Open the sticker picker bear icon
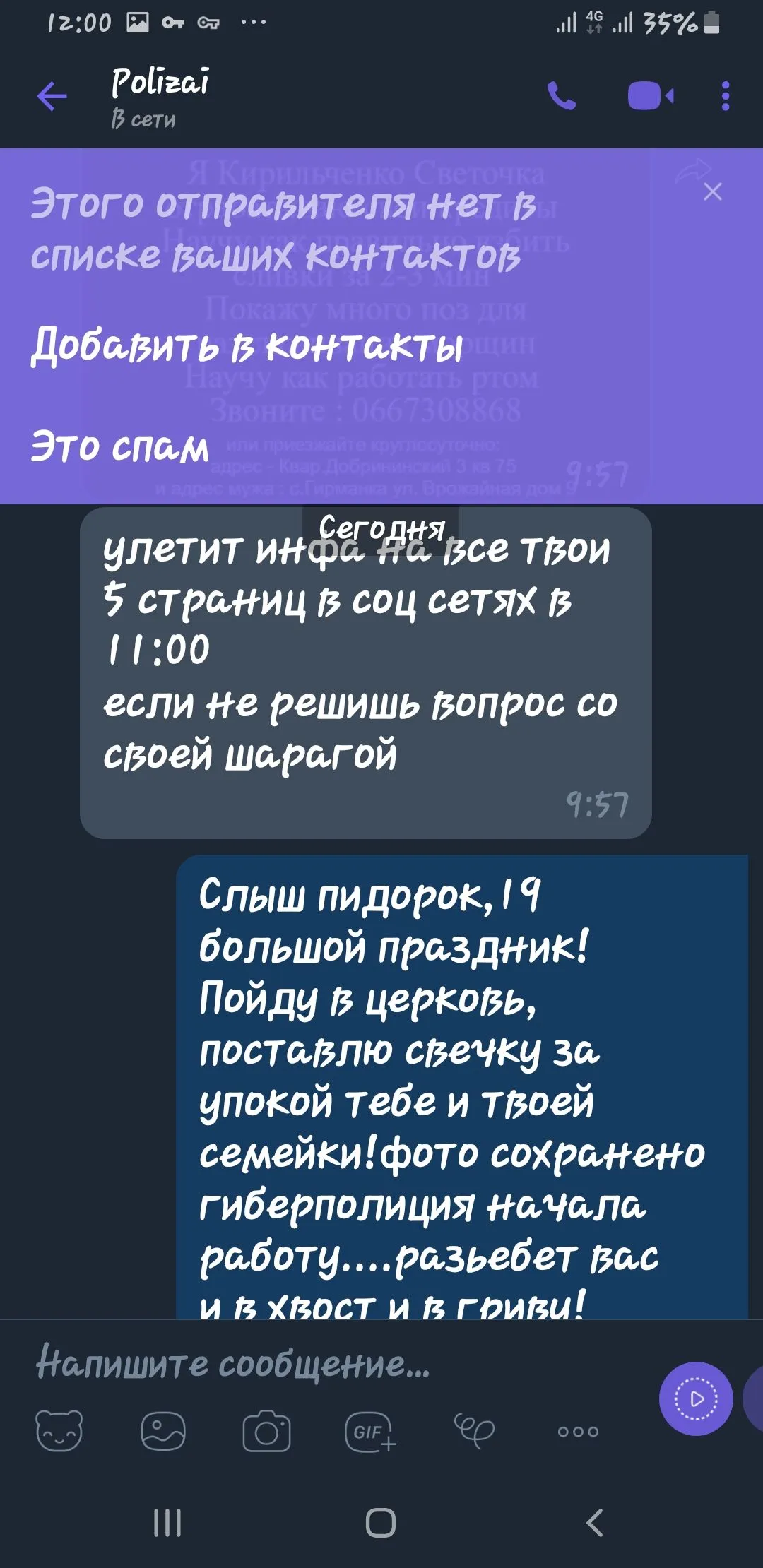The image size is (763, 1568). coord(59,1431)
